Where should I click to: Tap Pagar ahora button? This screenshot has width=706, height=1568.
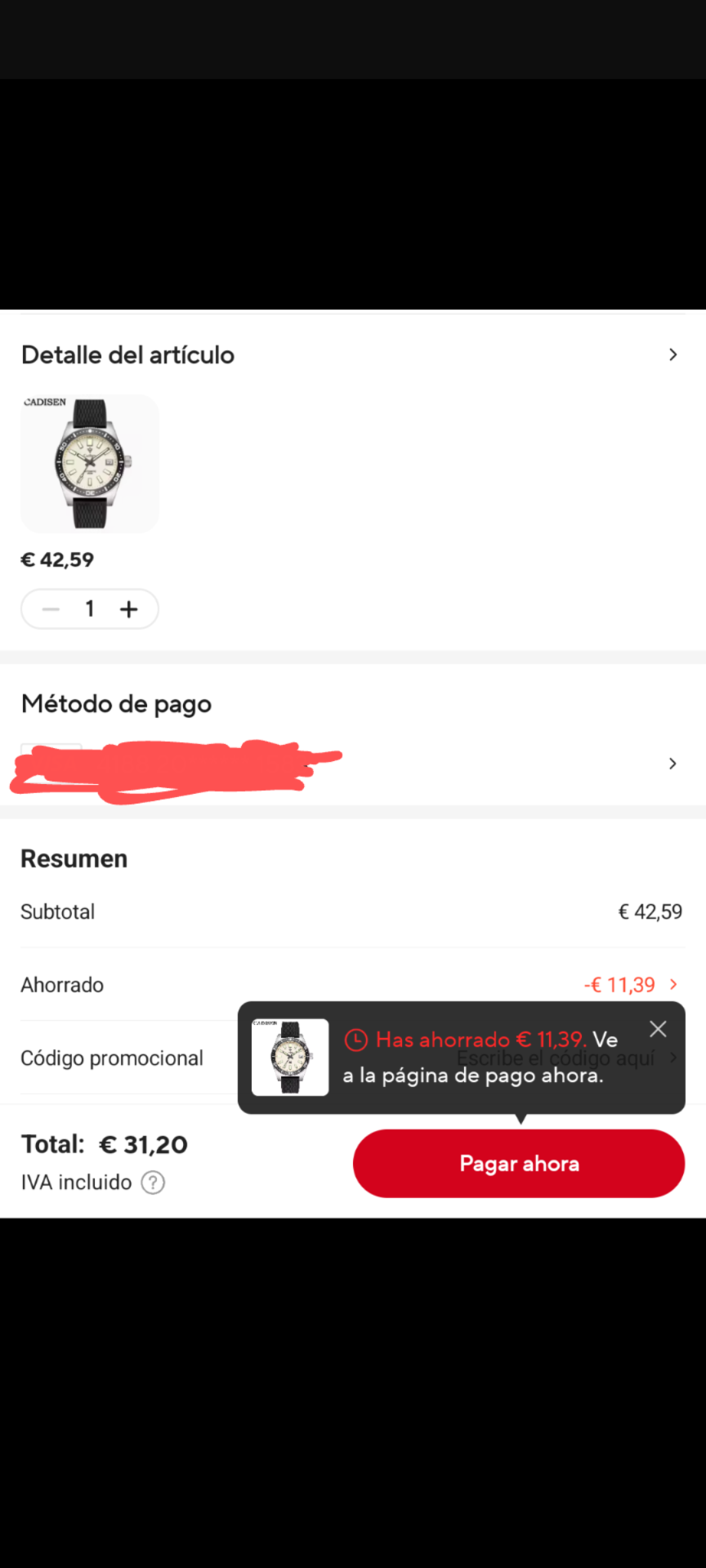click(x=518, y=1164)
